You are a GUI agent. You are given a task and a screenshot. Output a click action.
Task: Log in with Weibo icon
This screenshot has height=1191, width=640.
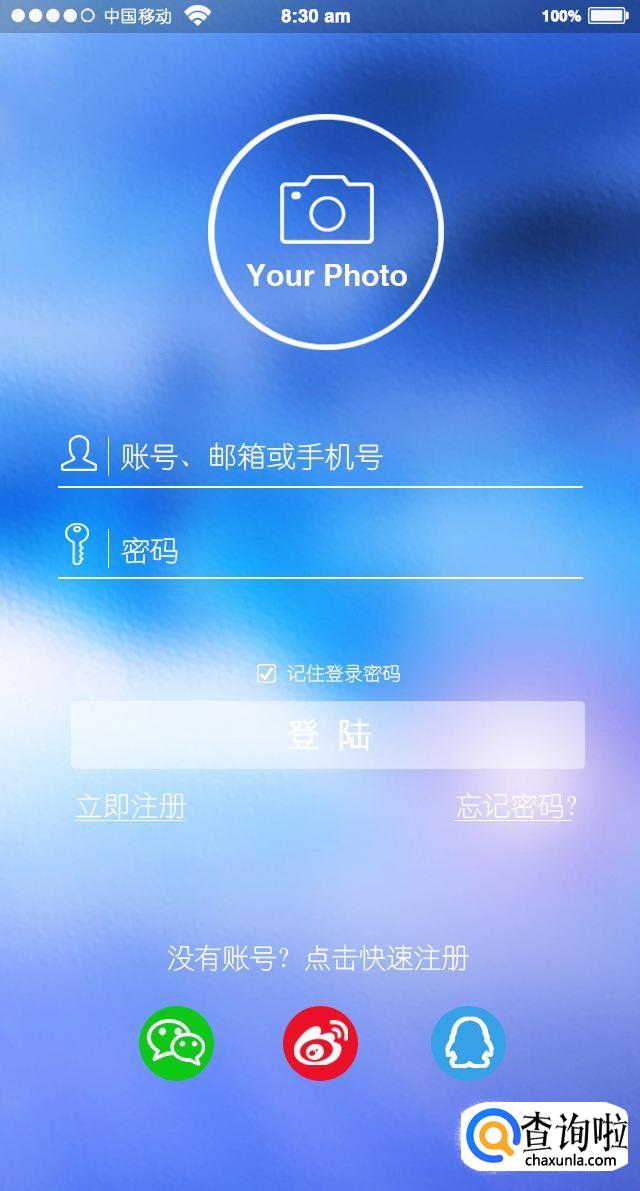[x=320, y=1043]
